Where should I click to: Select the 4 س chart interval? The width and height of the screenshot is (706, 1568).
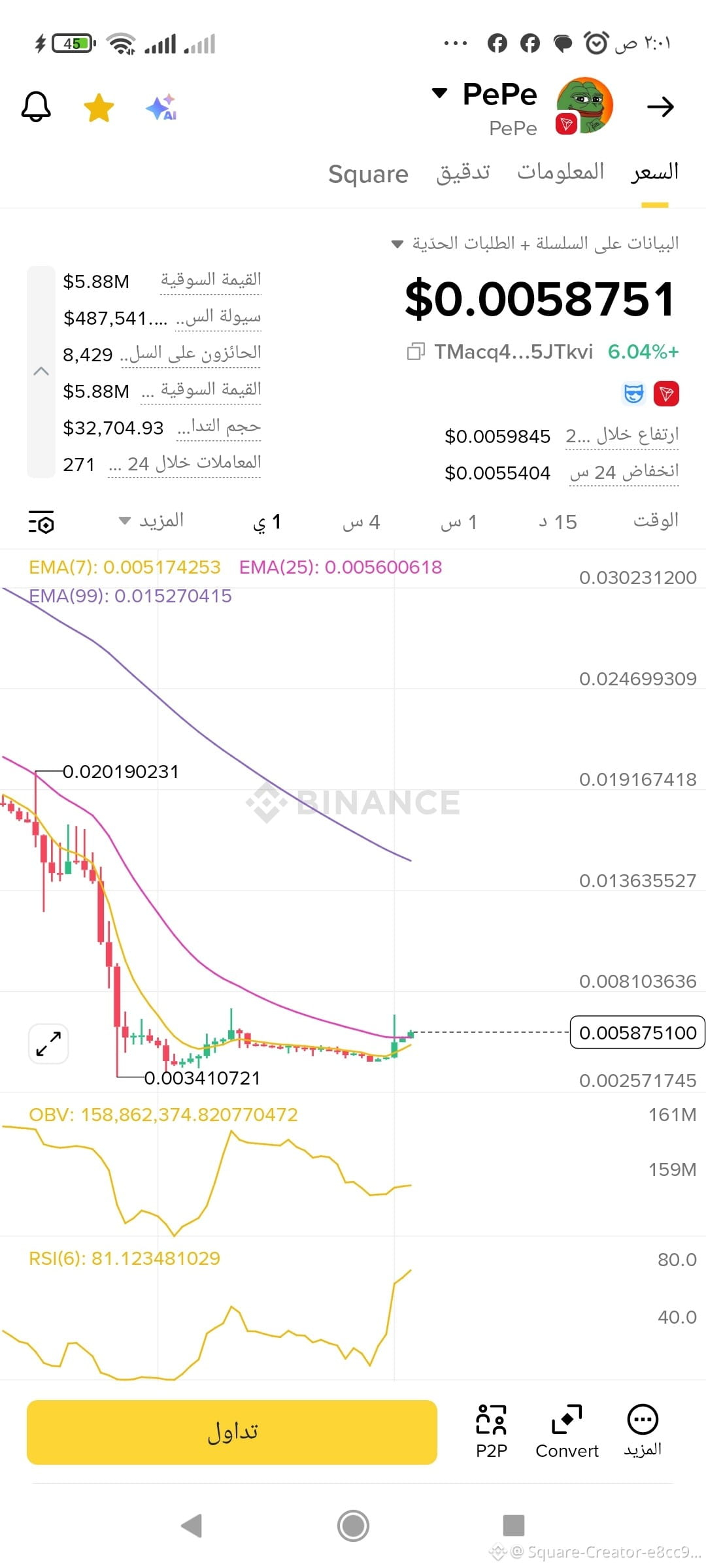pyautogui.click(x=361, y=522)
